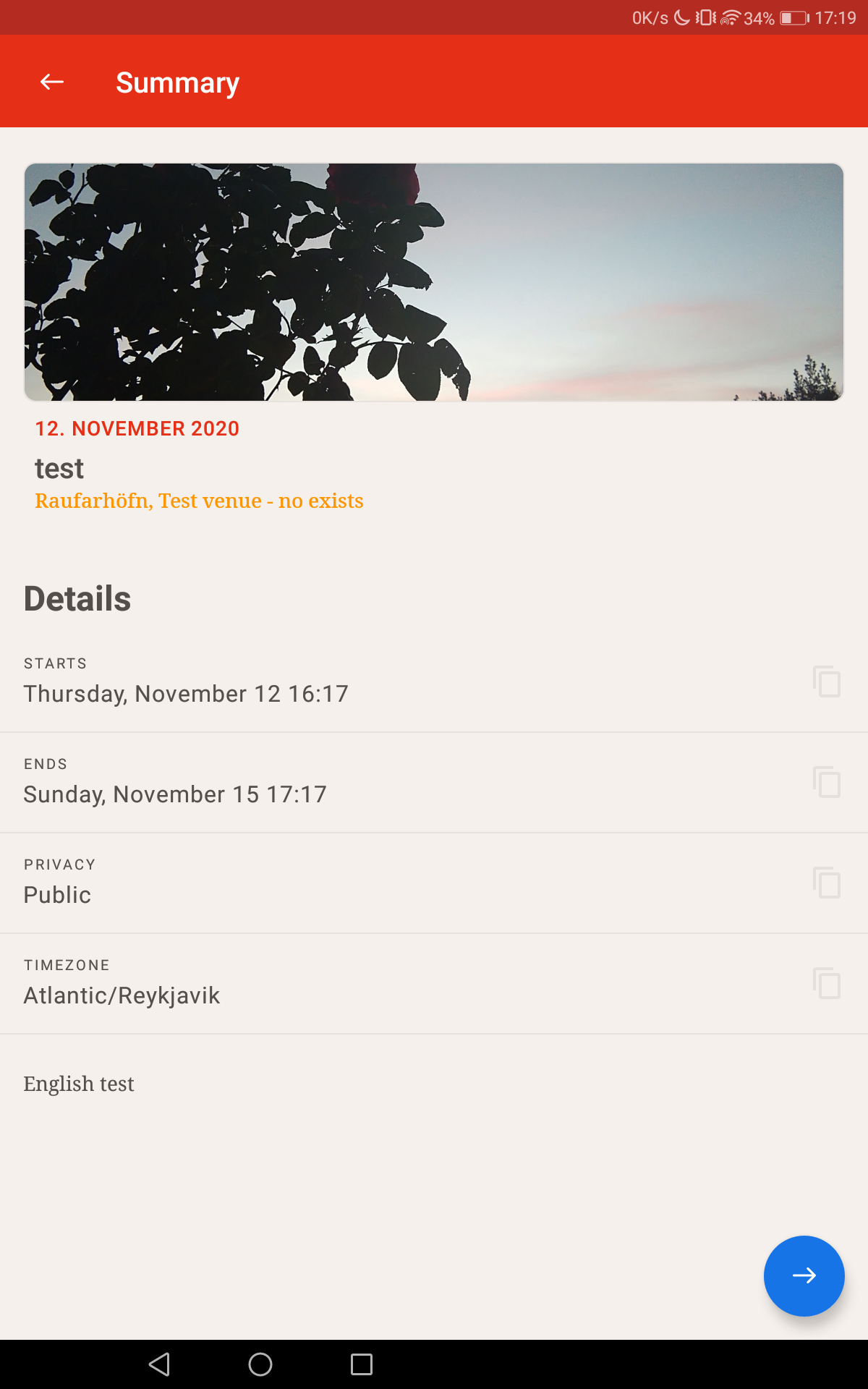Copy the Starts date and time
Image resolution: width=868 pixels, height=1389 pixels.
tap(827, 681)
